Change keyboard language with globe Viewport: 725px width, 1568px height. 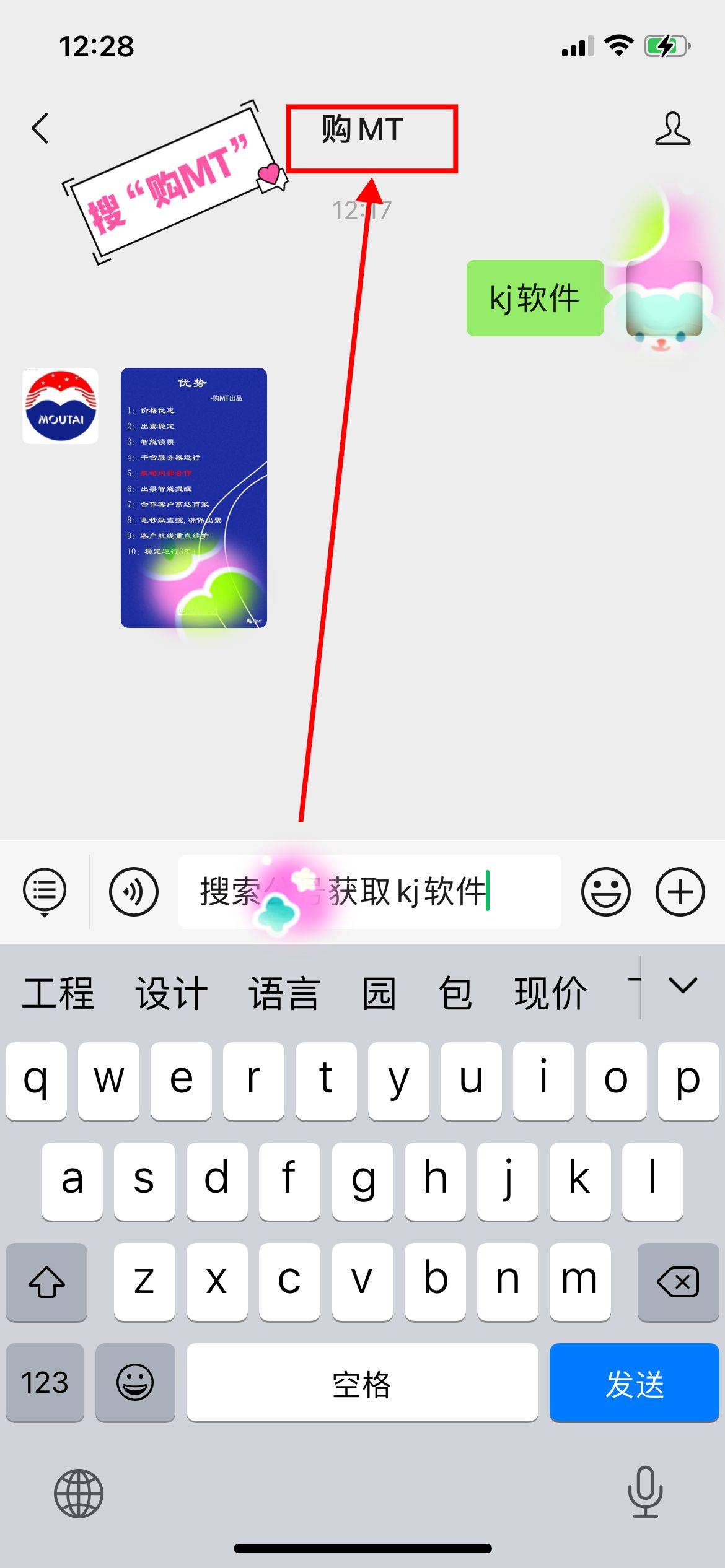coord(79,1494)
